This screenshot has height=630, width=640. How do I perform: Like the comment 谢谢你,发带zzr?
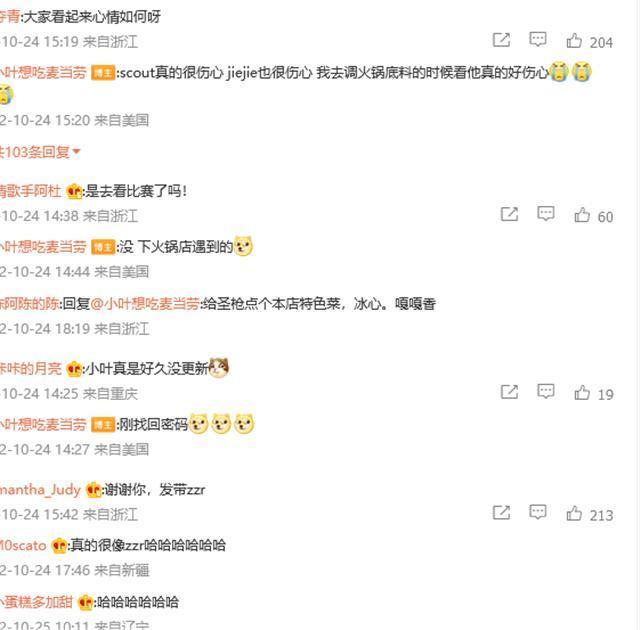pos(575,514)
